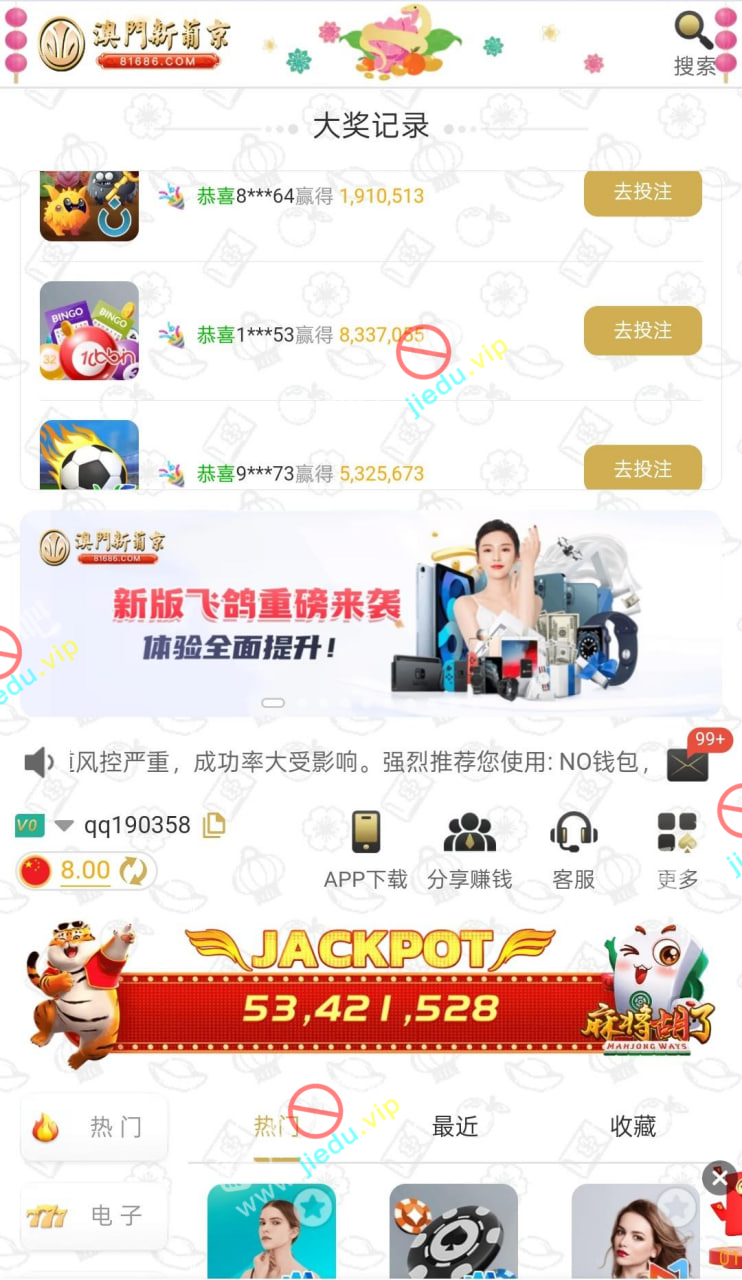Tap 去投注 for winner 9***73
This screenshot has height=1280, width=742.
click(x=642, y=468)
